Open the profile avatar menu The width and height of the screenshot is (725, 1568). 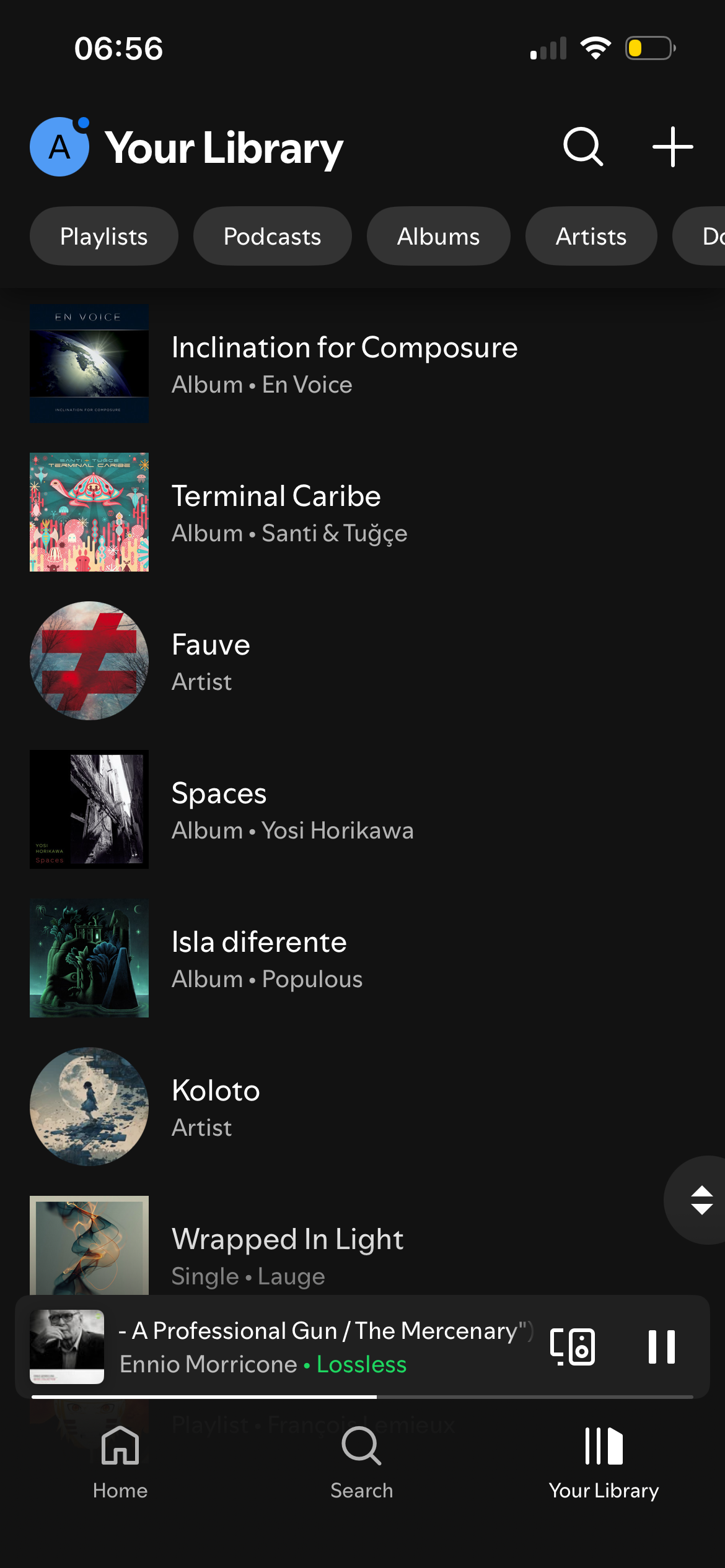(59, 147)
